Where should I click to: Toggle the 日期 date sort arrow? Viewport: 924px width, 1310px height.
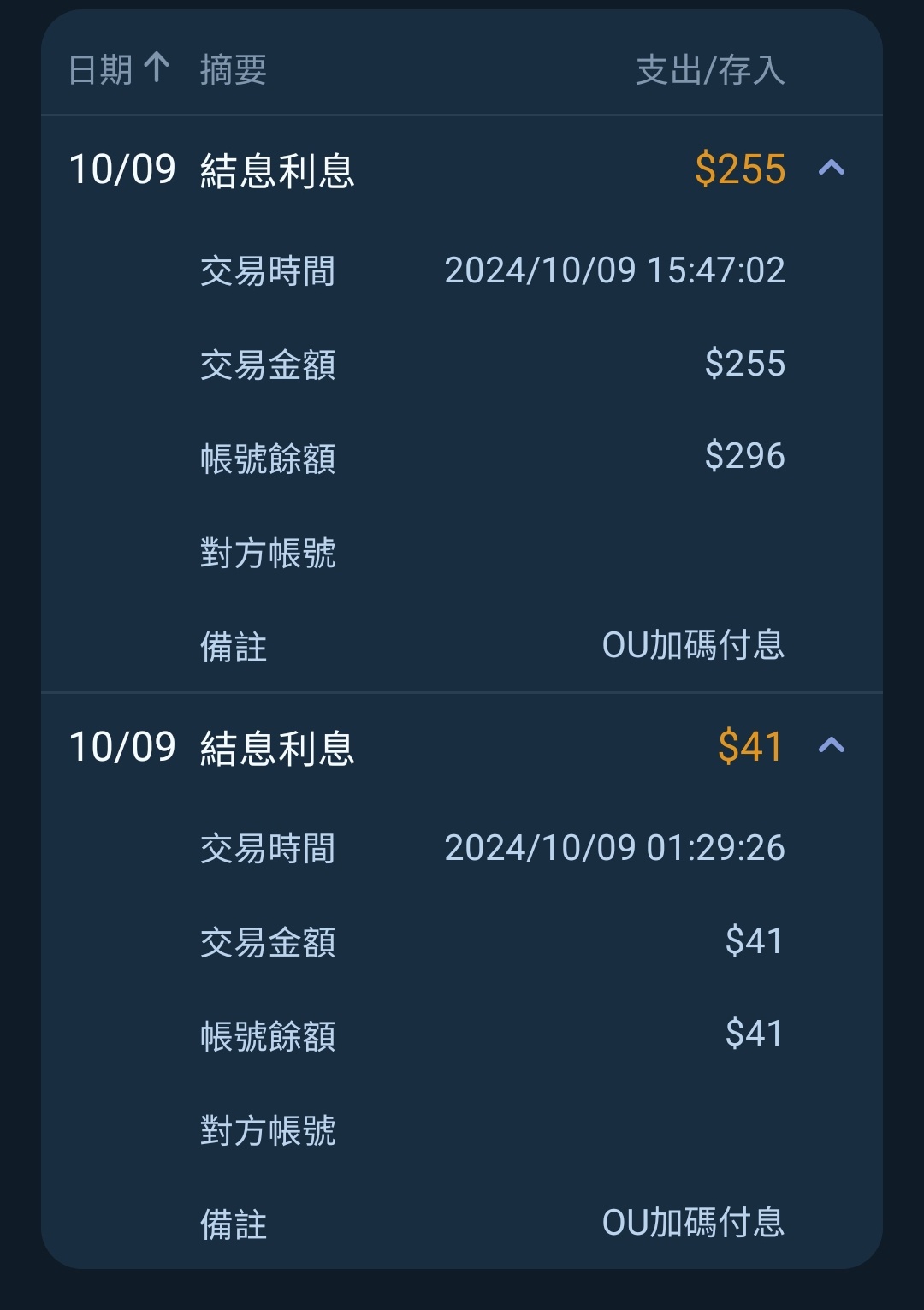(x=156, y=68)
